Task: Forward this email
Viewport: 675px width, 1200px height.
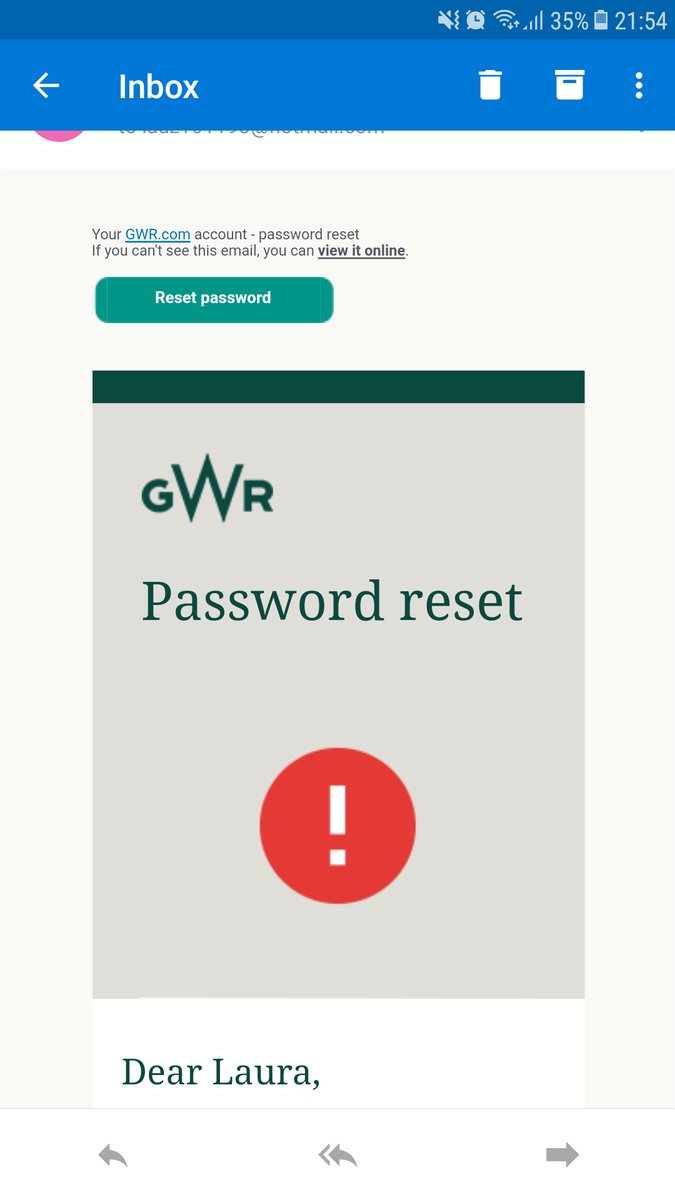Action: (562, 1156)
